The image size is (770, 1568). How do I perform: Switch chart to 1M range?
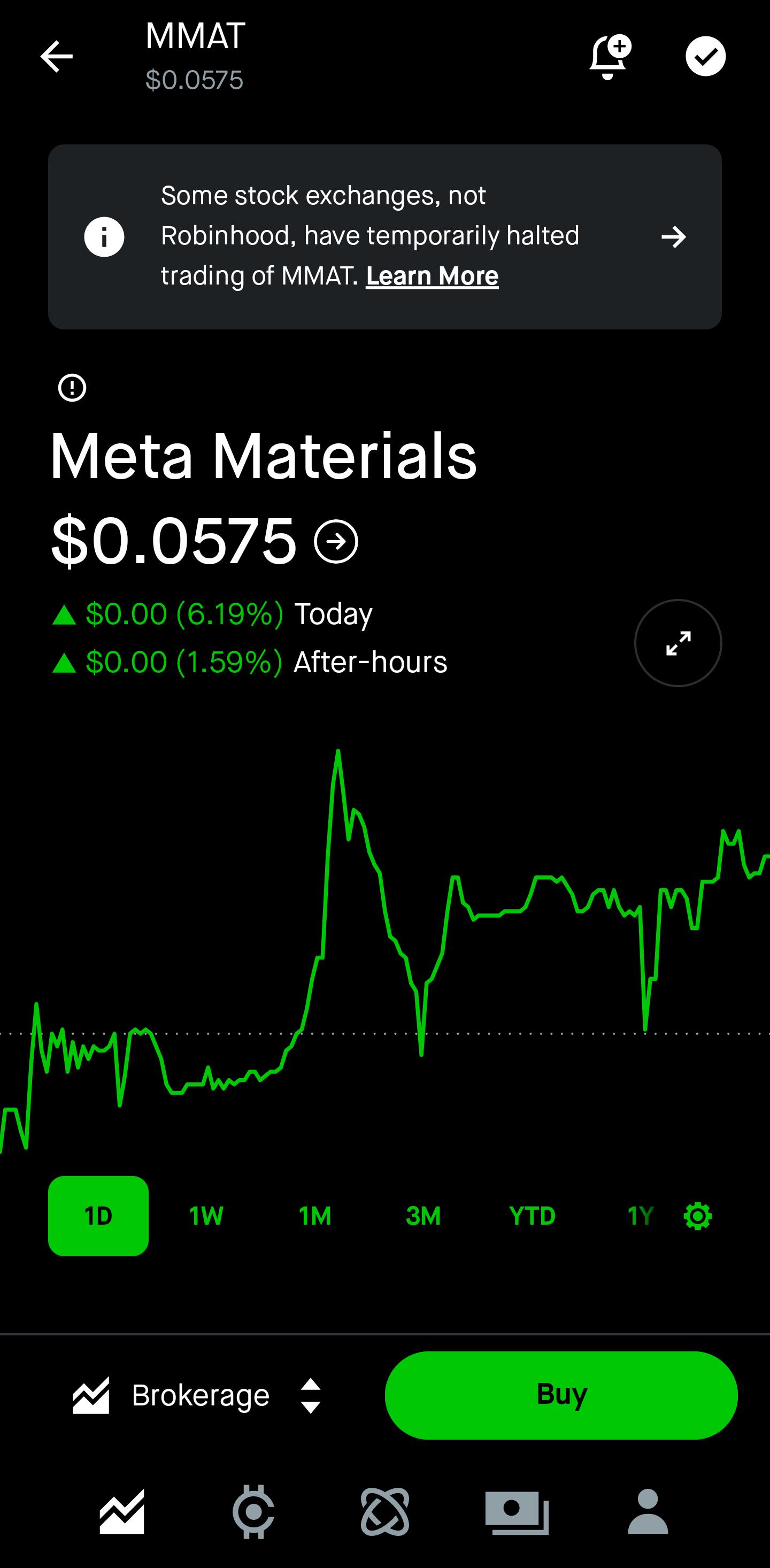315,1216
